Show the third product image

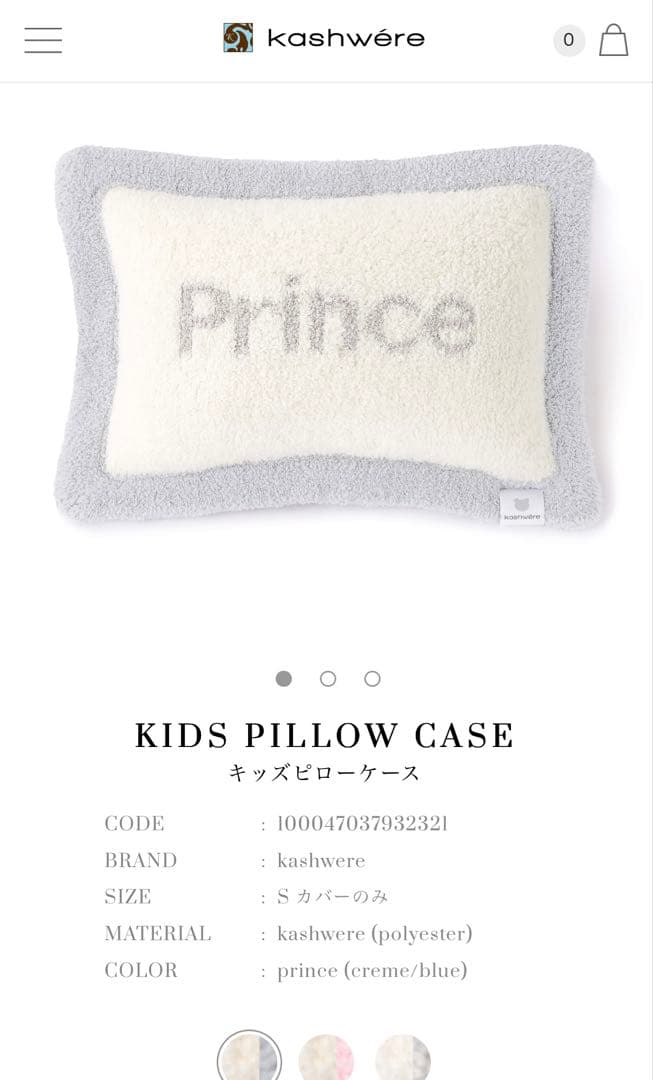[372, 679]
